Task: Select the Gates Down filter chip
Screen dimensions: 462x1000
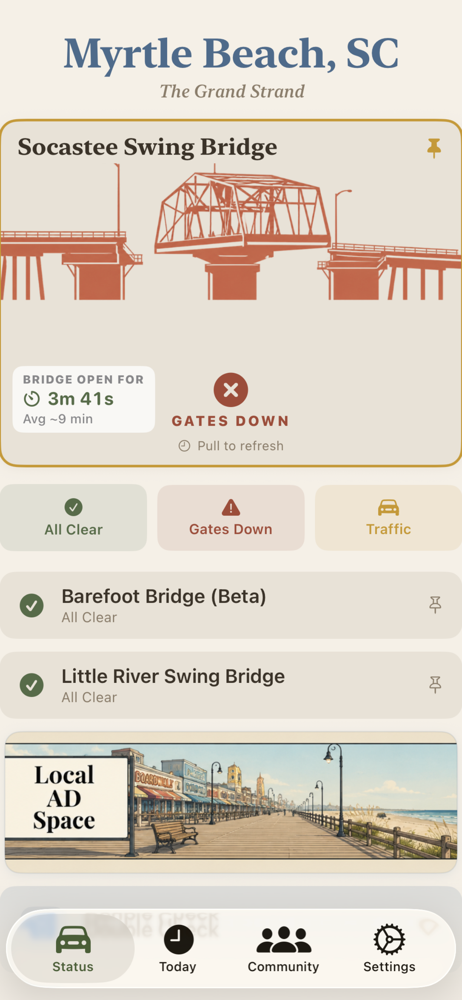Action: point(231,518)
